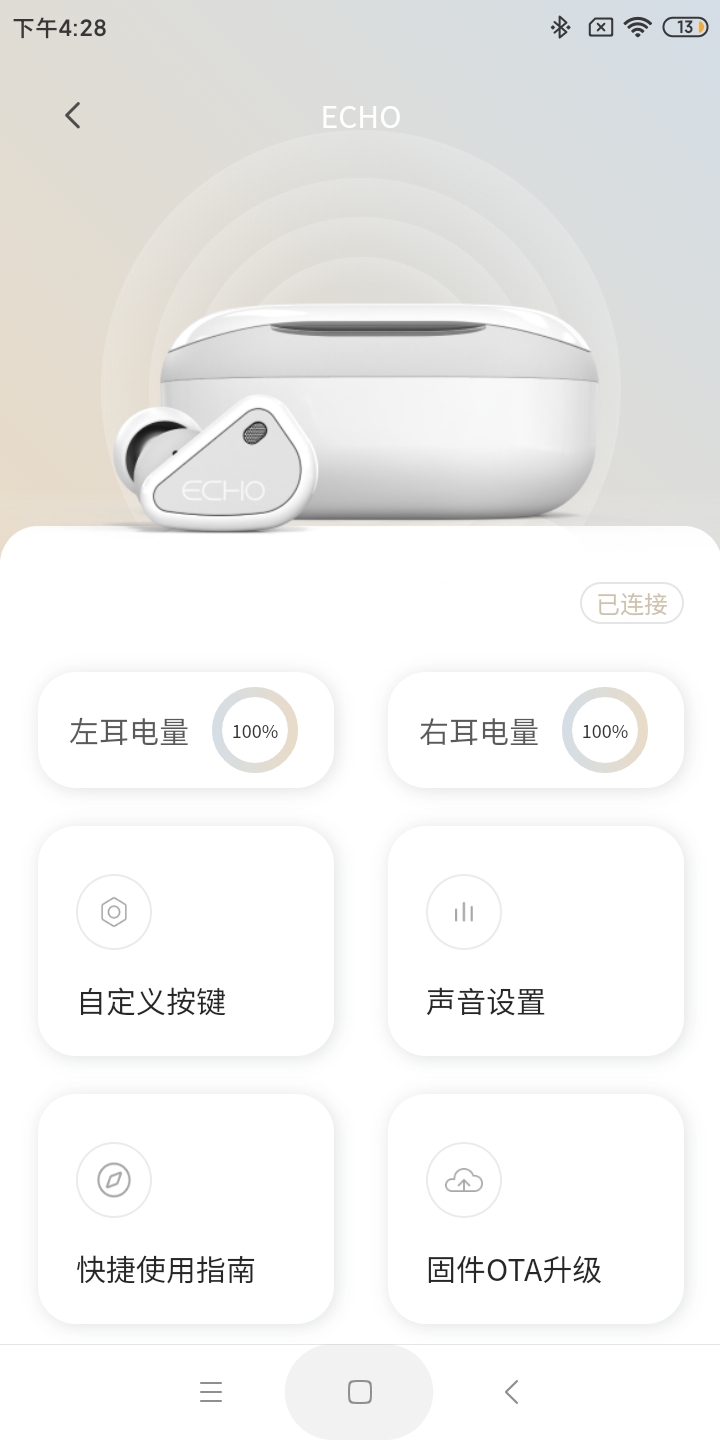Tap the battery indicator in the status bar
720x1440 pixels.
click(x=686, y=27)
